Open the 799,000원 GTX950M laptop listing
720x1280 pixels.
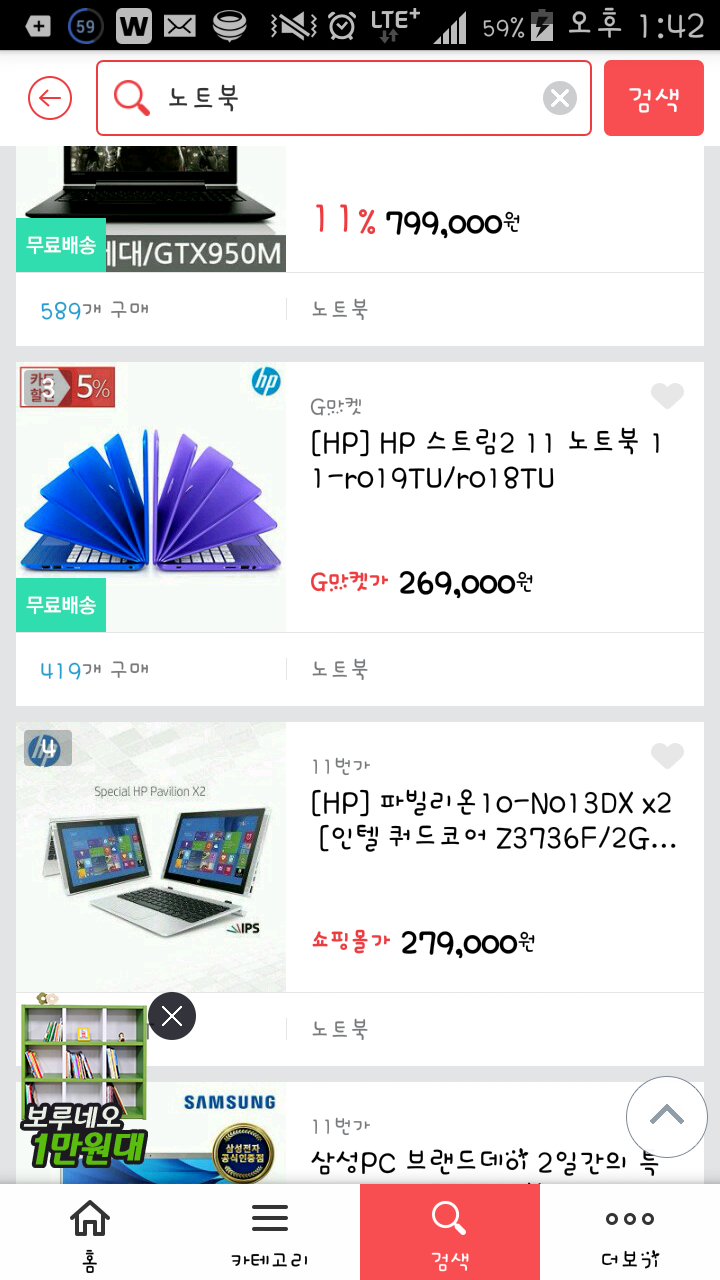point(450,222)
